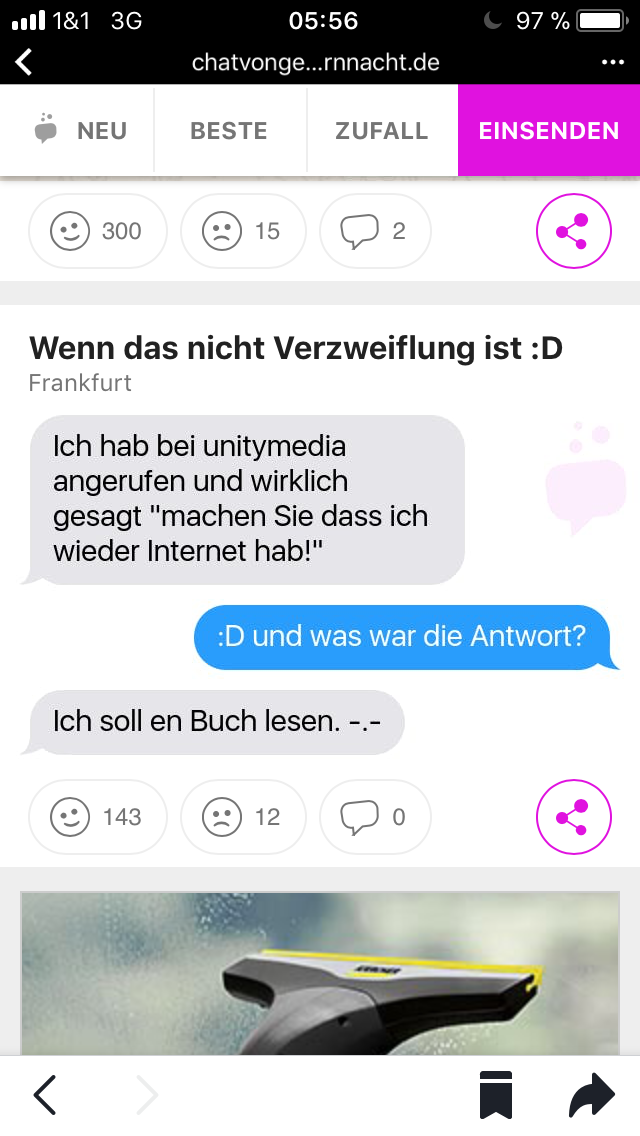Dislike the Frankfurt post with 12 sad faces

pos(243,817)
